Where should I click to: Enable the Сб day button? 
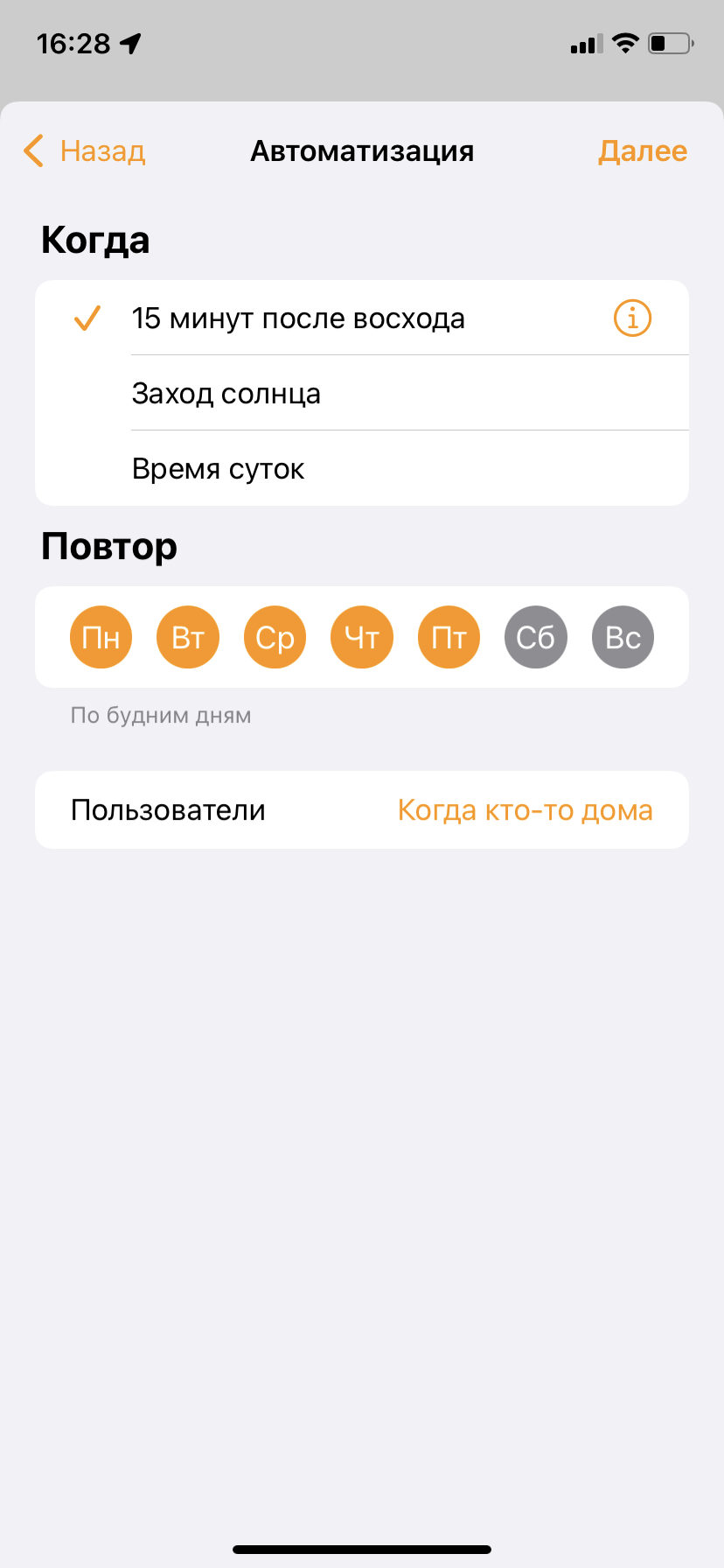(x=536, y=637)
